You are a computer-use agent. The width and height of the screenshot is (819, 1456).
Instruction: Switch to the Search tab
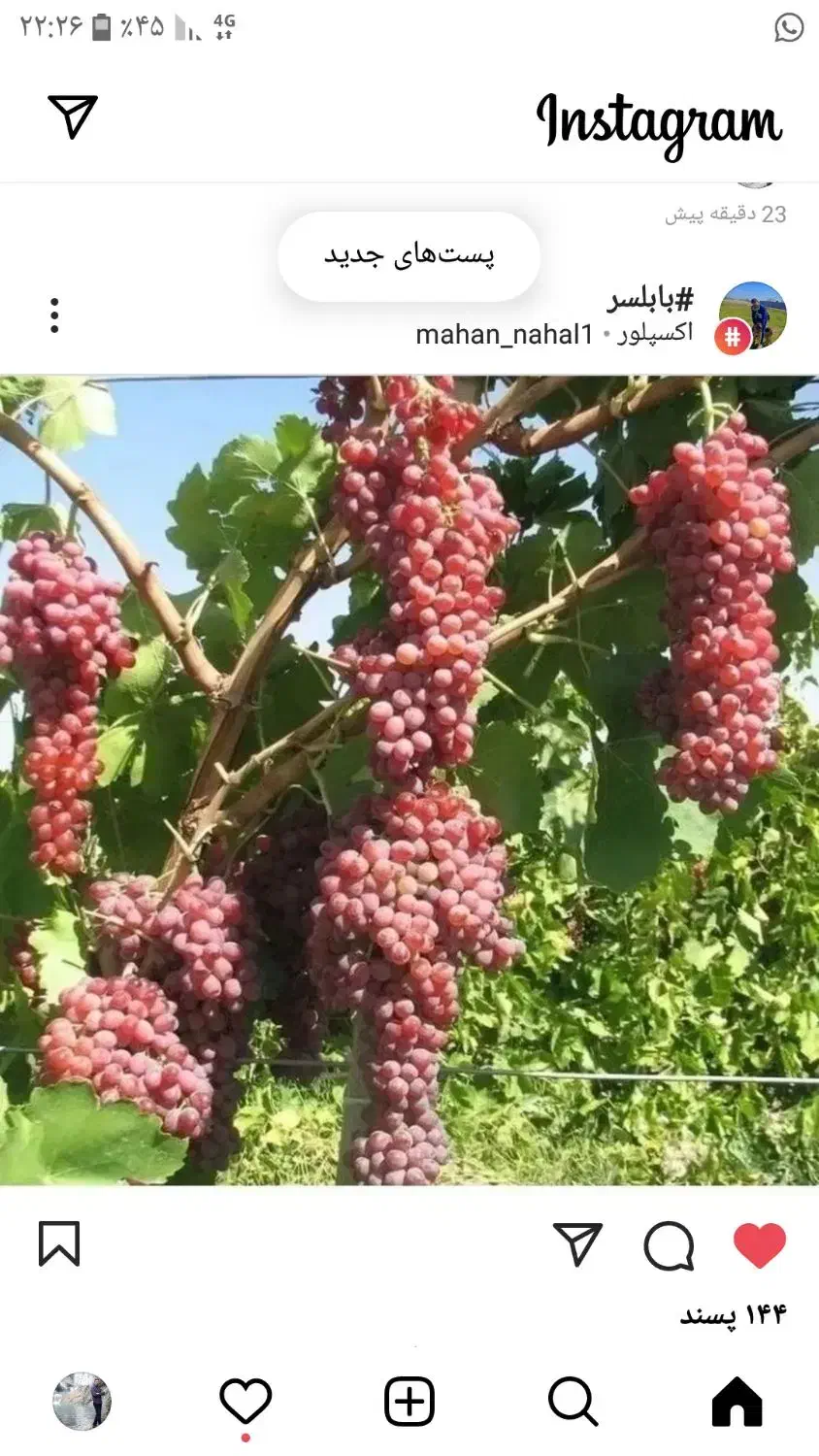click(573, 1403)
